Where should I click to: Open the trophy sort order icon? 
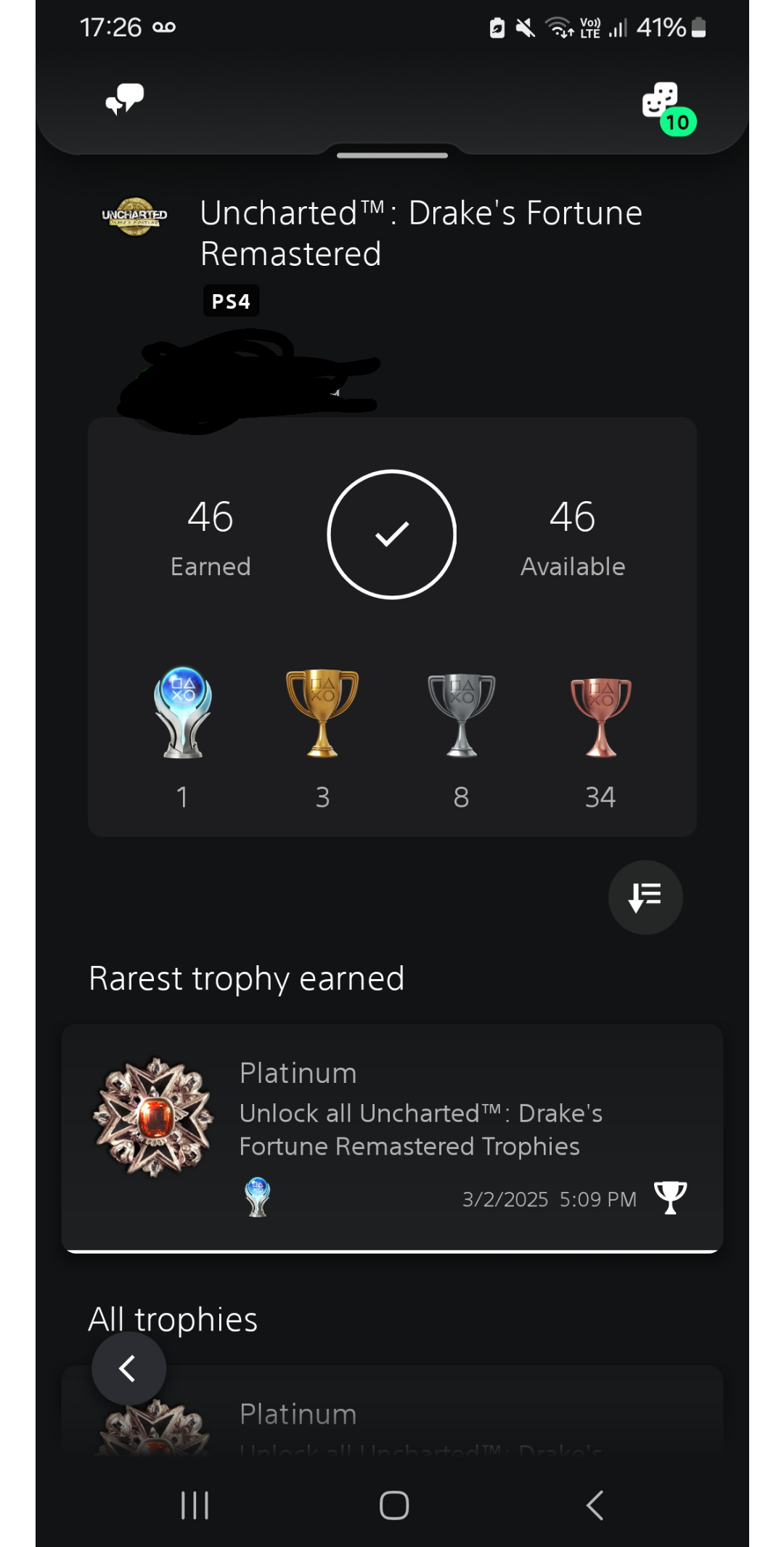click(x=645, y=897)
